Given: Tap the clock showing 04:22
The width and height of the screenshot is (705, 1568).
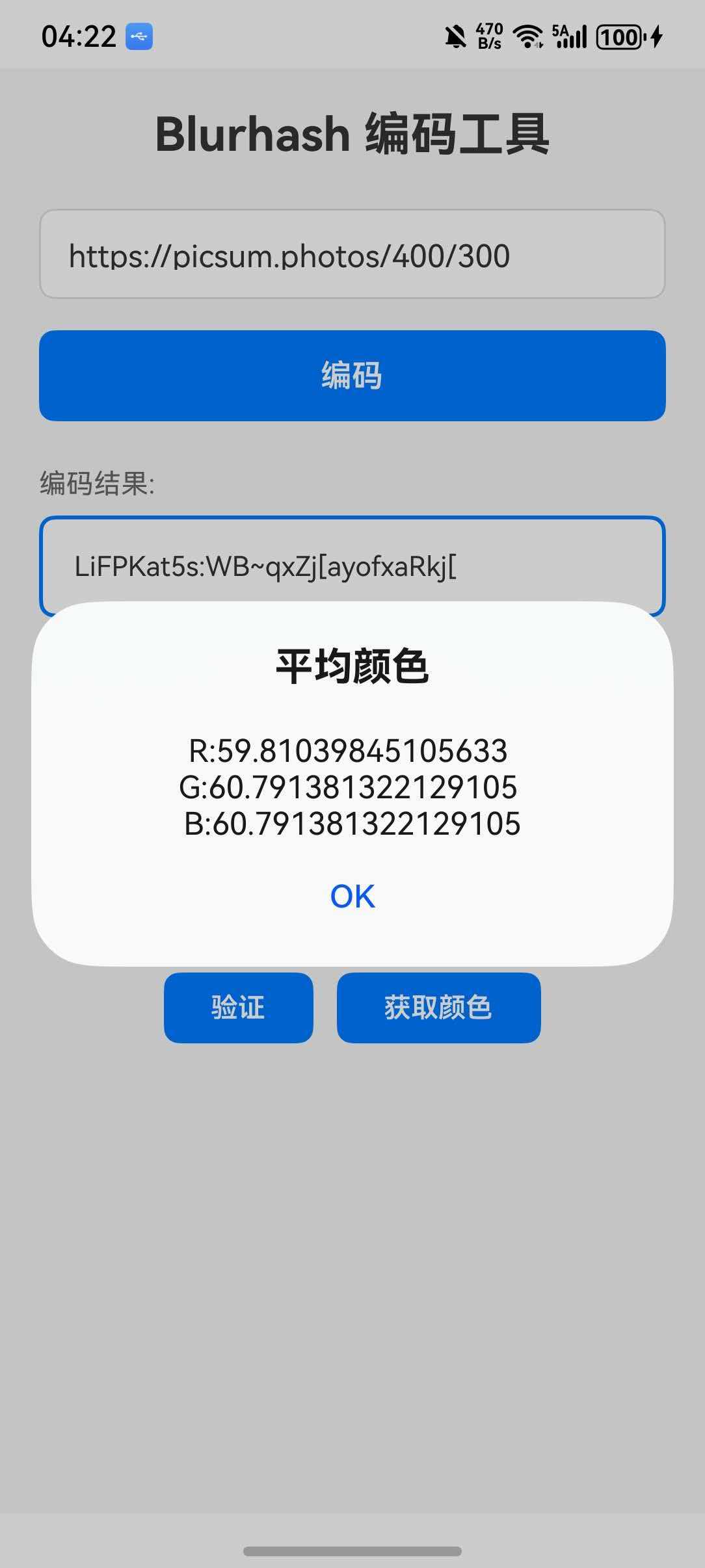Looking at the screenshot, I should 78,36.
